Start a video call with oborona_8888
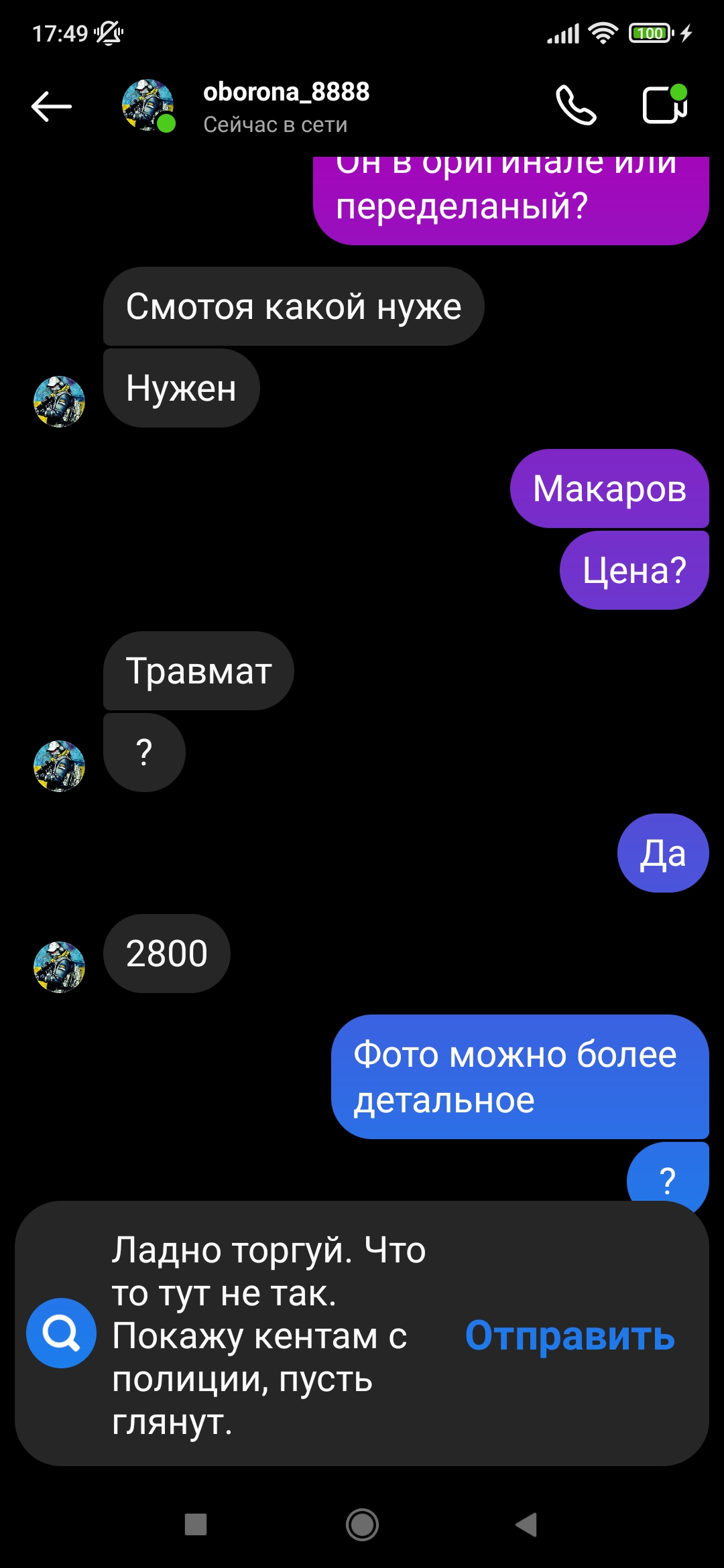This screenshot has height=1568, width=724. [x=665, y=105]
